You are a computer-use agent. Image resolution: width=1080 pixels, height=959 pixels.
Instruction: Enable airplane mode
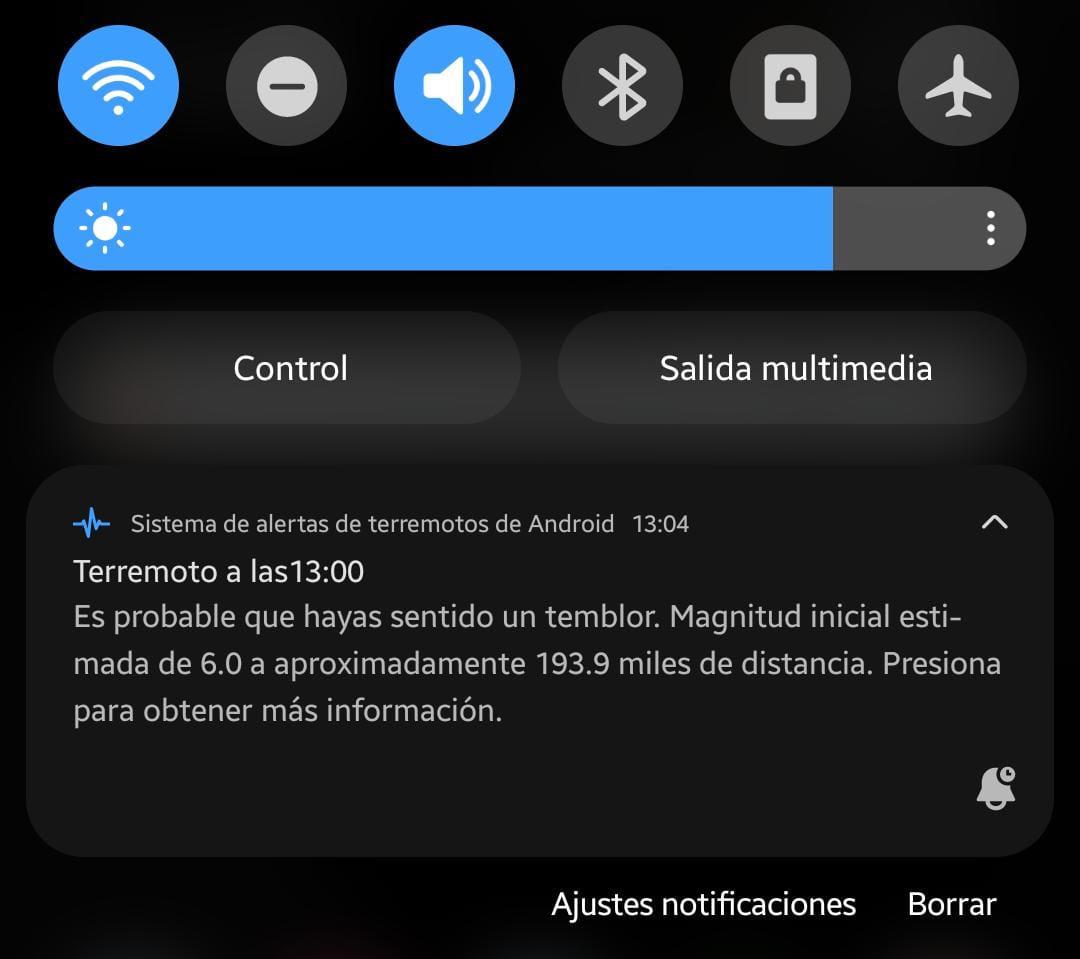pos(958,86)
